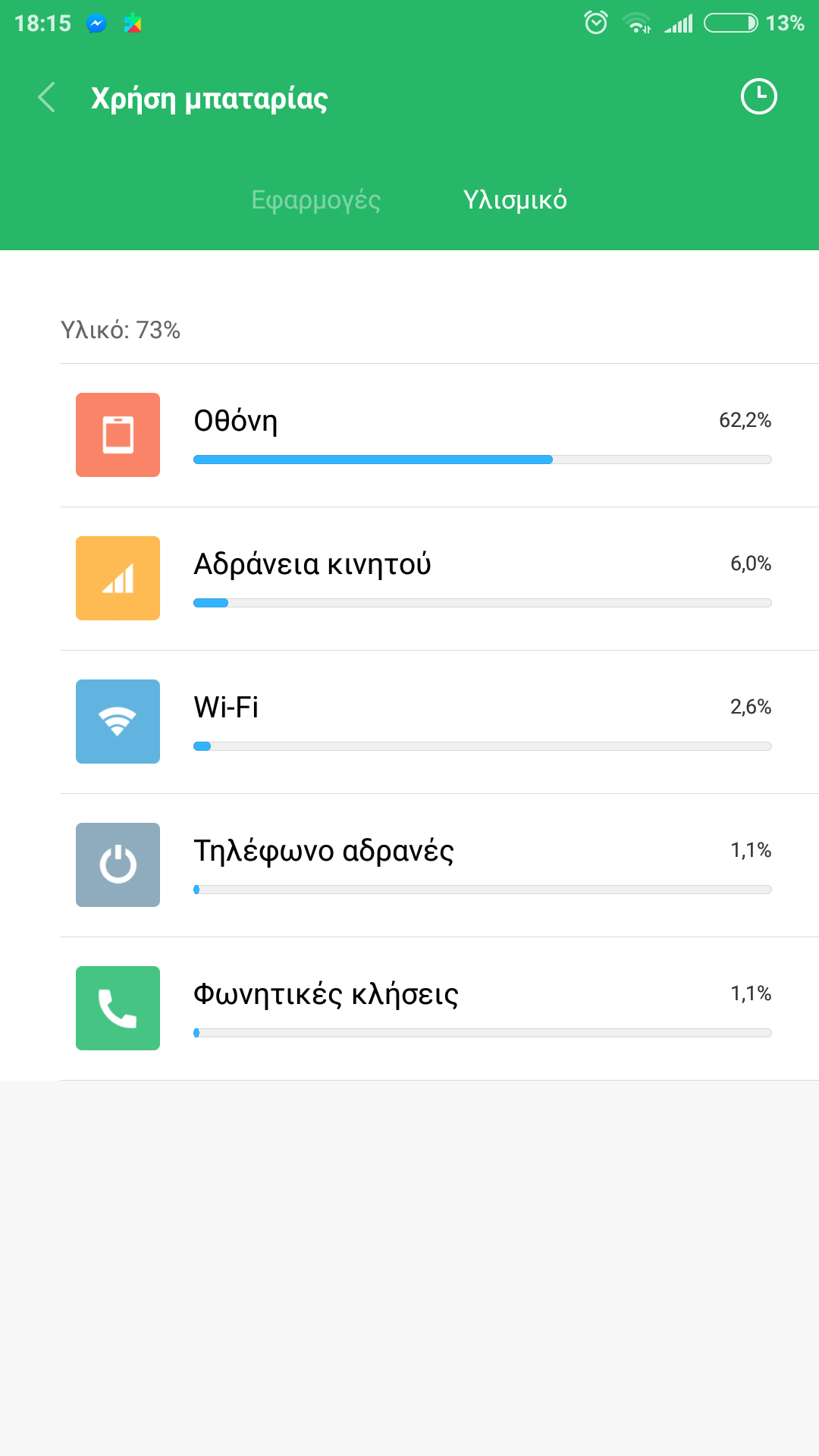The height and width of the screenshot is (1456, 819).
Task: Open Φωνητικές κλήσεις usage details
Action: [x=438, y=1009]
